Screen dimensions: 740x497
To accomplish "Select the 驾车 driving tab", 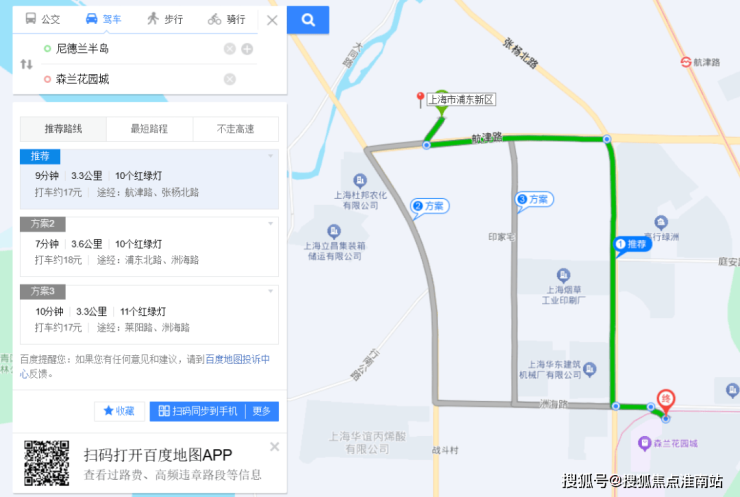I will coord(105,19).
